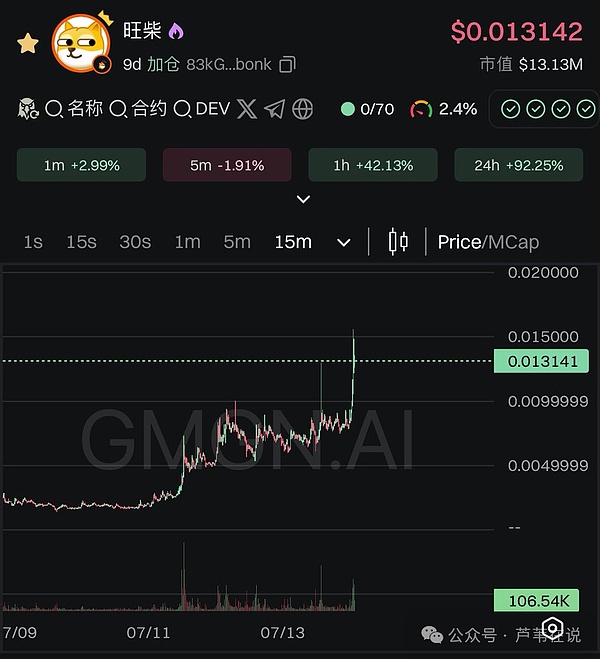This screenshot has height=659, width=600.
Task: Switch the chart interval to 1s
Action: (x=33, y=242)
